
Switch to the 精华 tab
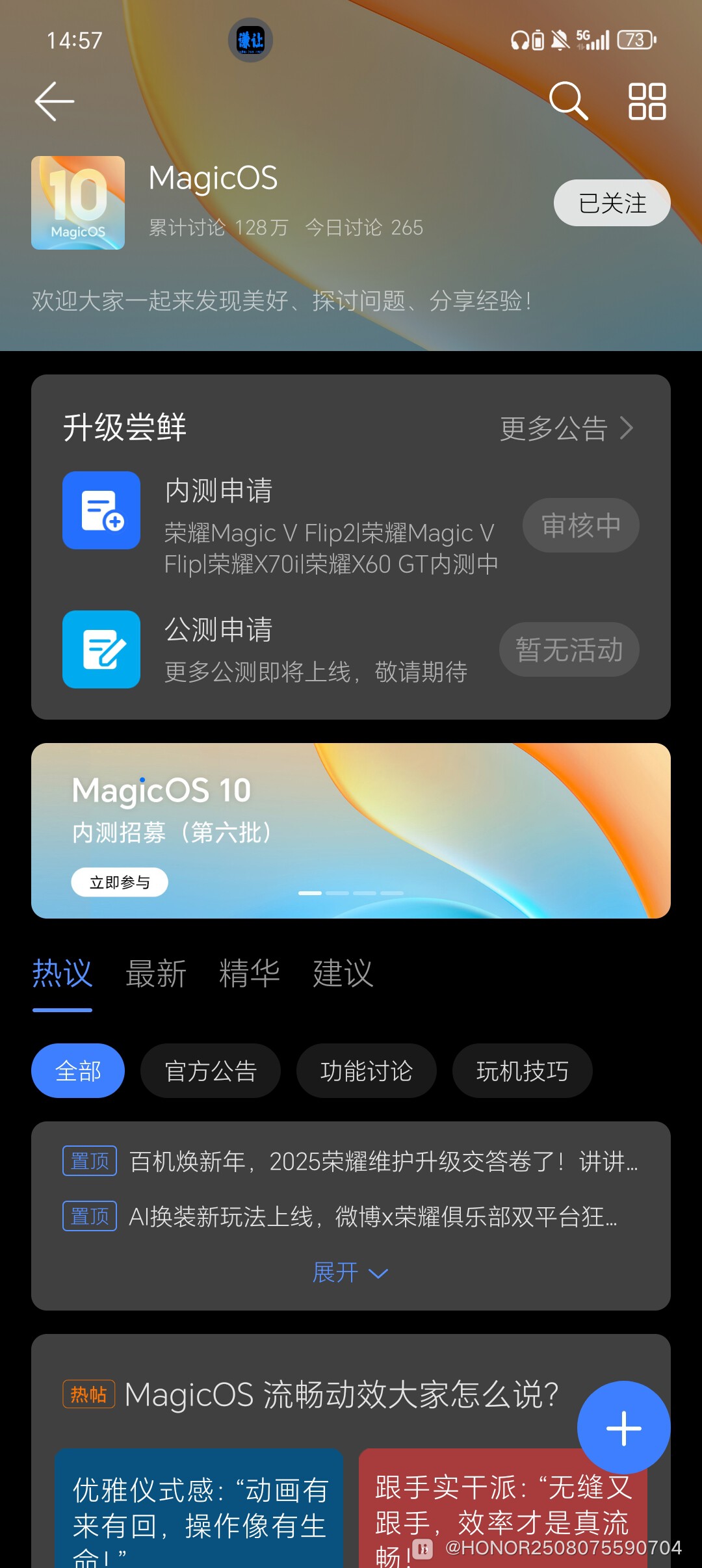(250, 973)
